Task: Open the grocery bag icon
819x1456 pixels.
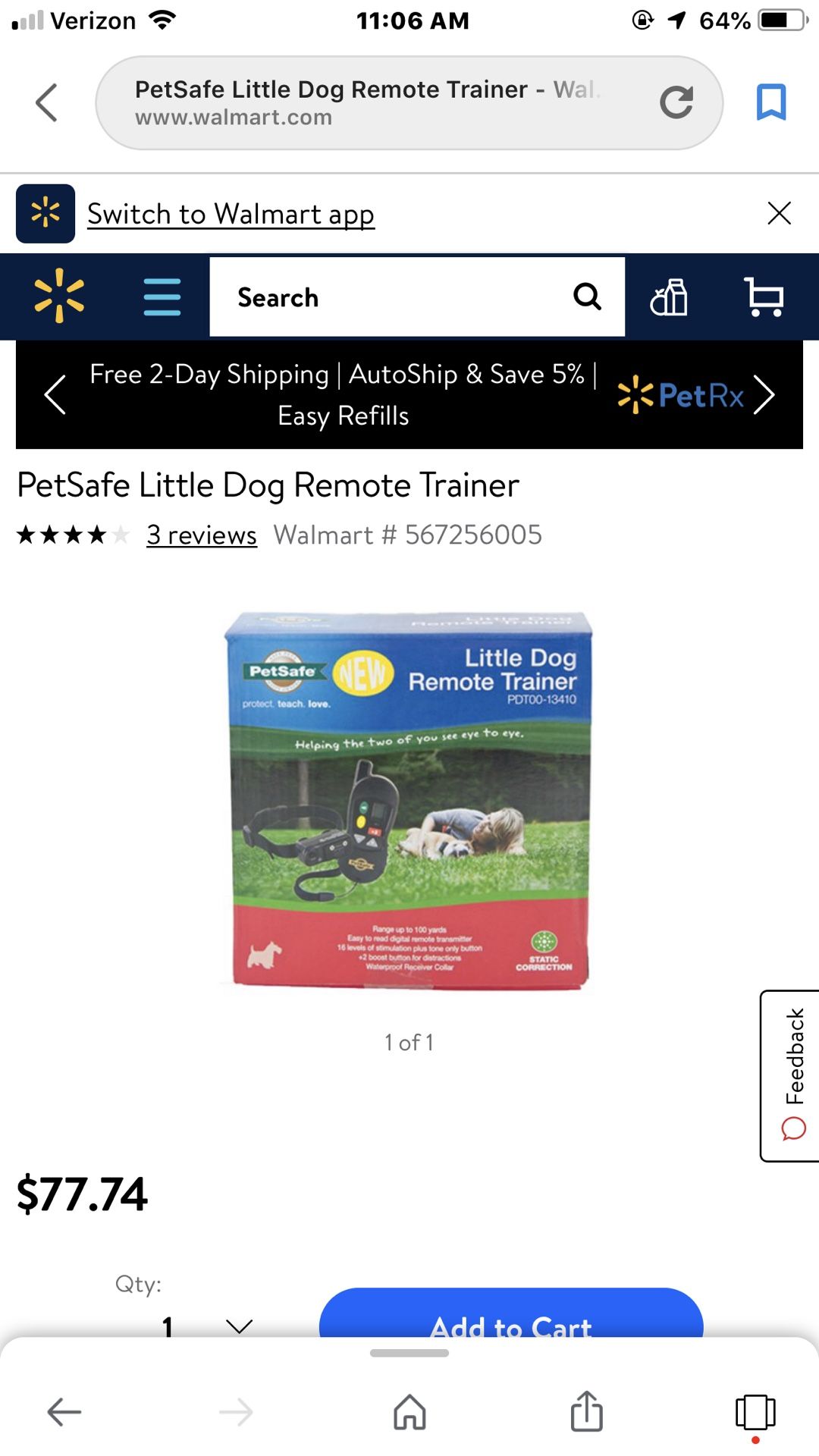Action: (669, 297)
